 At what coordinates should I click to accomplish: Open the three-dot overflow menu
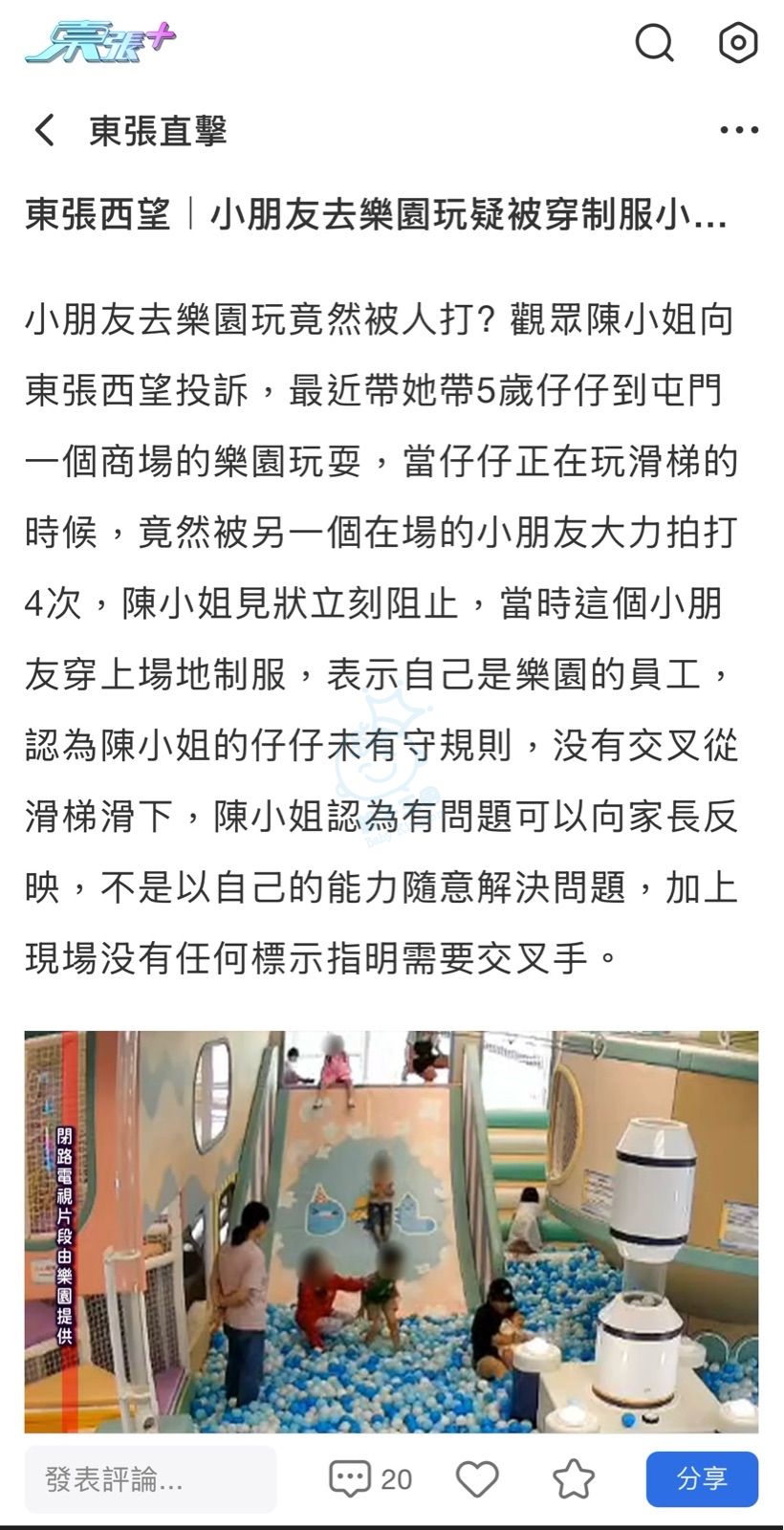(738, 131)
